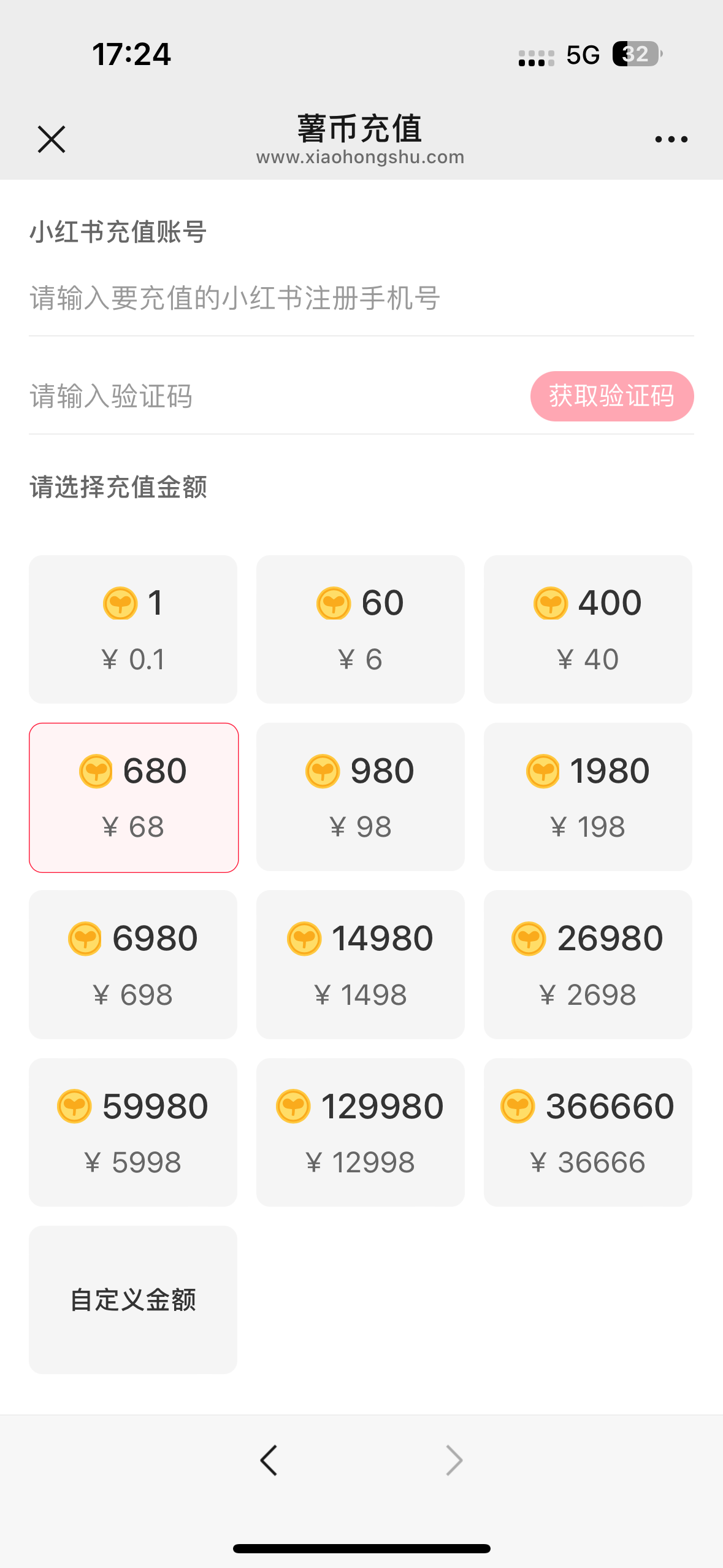Select the 59980 coins for ¥5998 package

(x=133, y=1132)
